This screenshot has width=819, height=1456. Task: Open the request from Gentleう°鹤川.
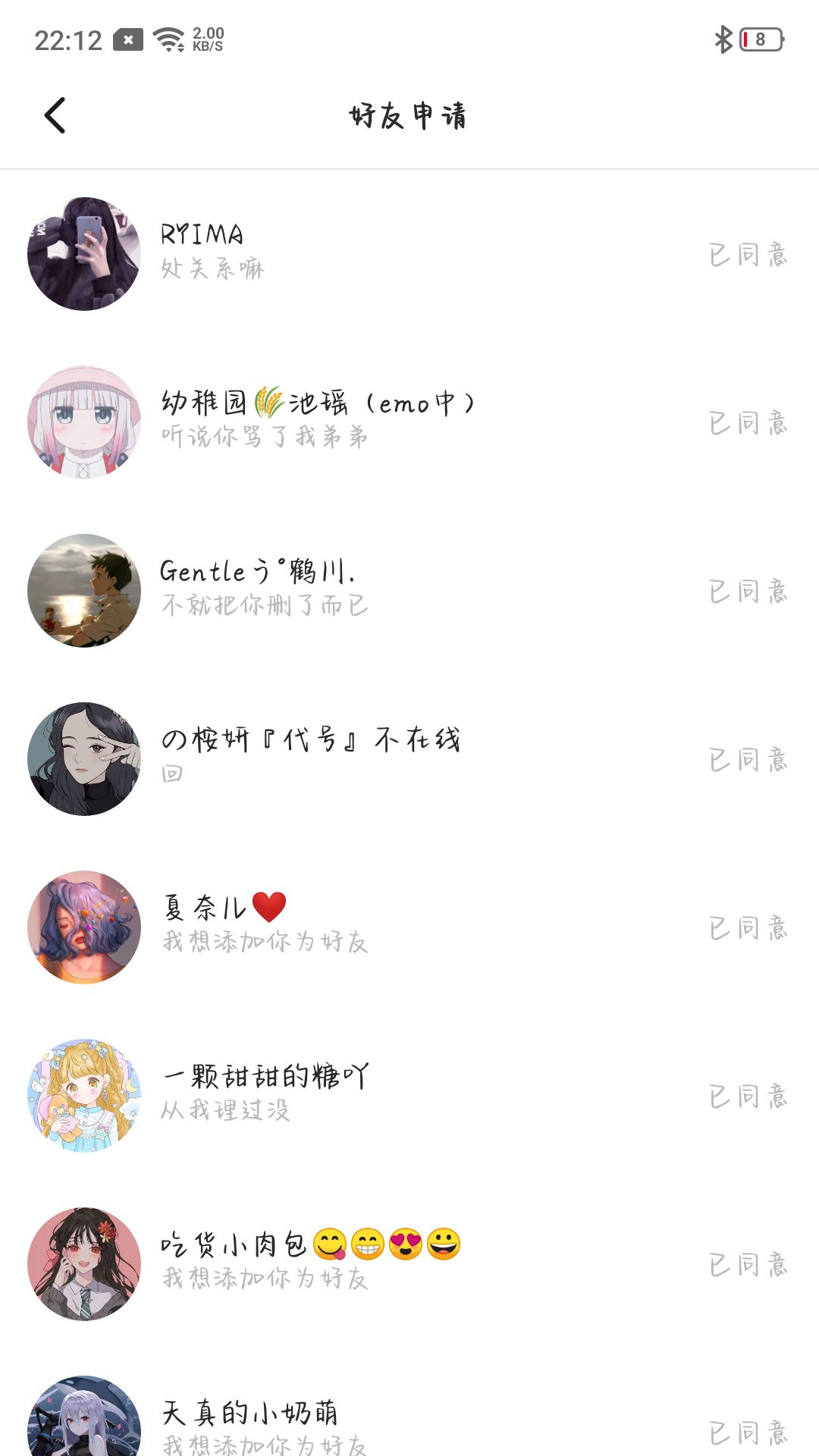(409, 591)
